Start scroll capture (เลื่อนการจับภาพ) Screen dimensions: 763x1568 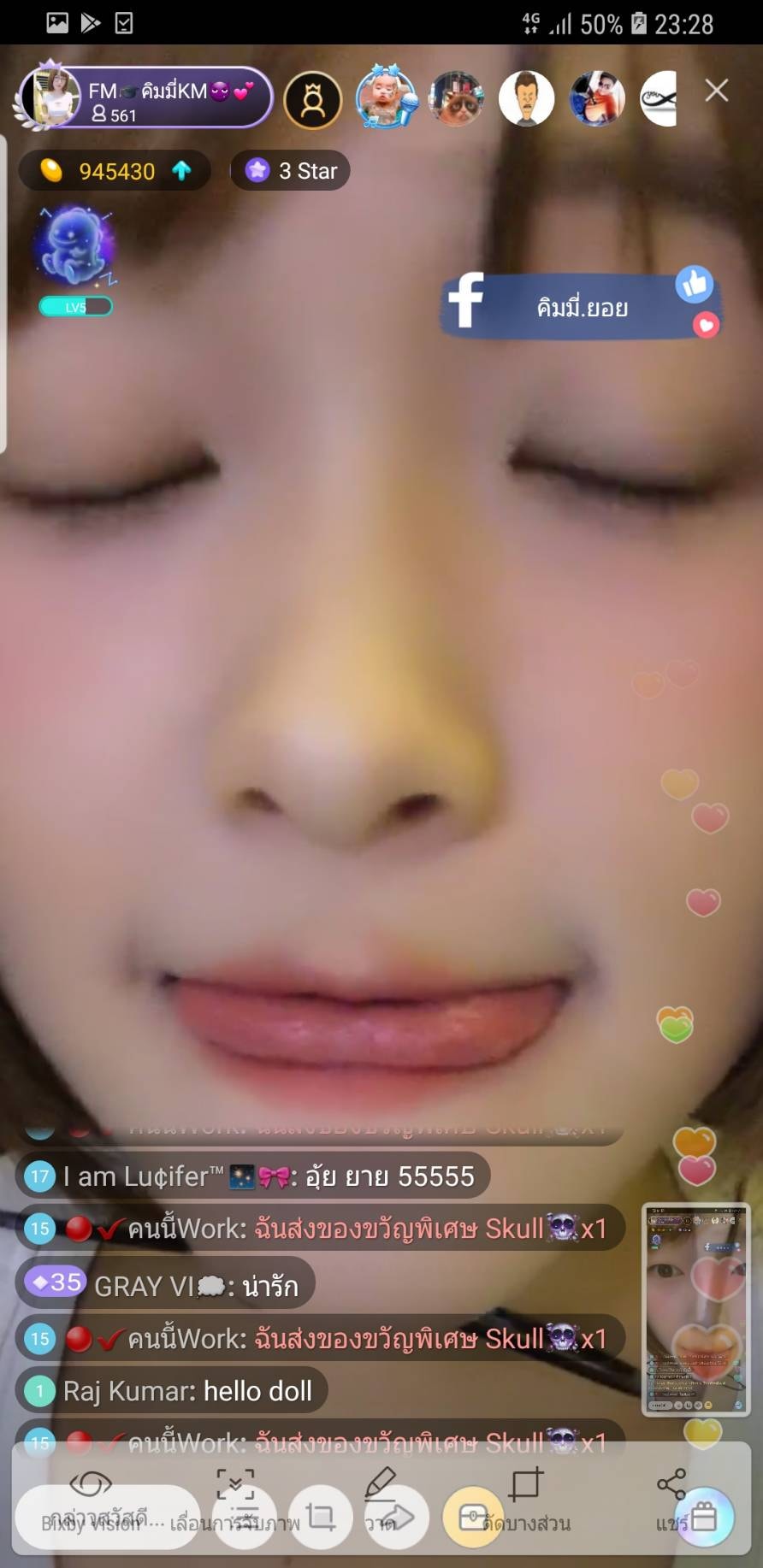coord(235,1498)
